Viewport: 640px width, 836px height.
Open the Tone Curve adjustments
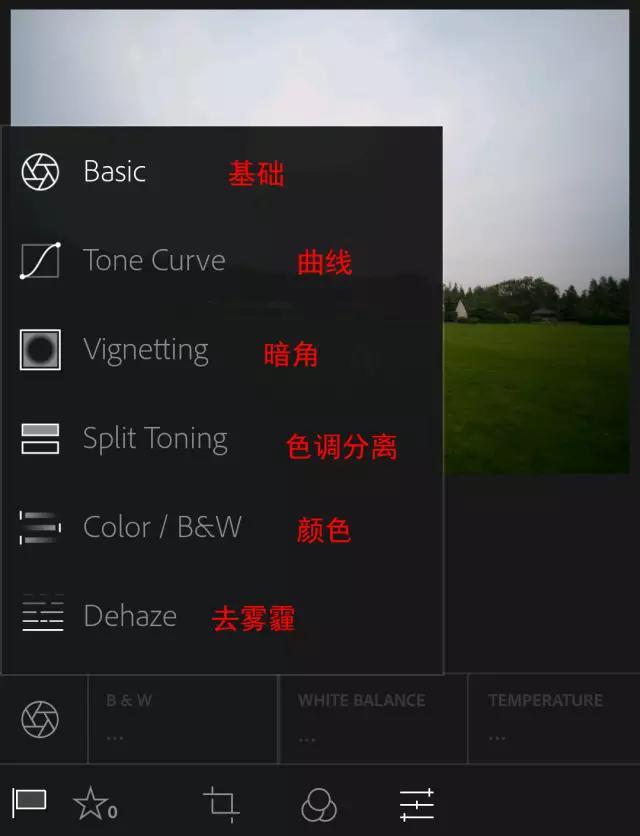click(x=153, y=261)
